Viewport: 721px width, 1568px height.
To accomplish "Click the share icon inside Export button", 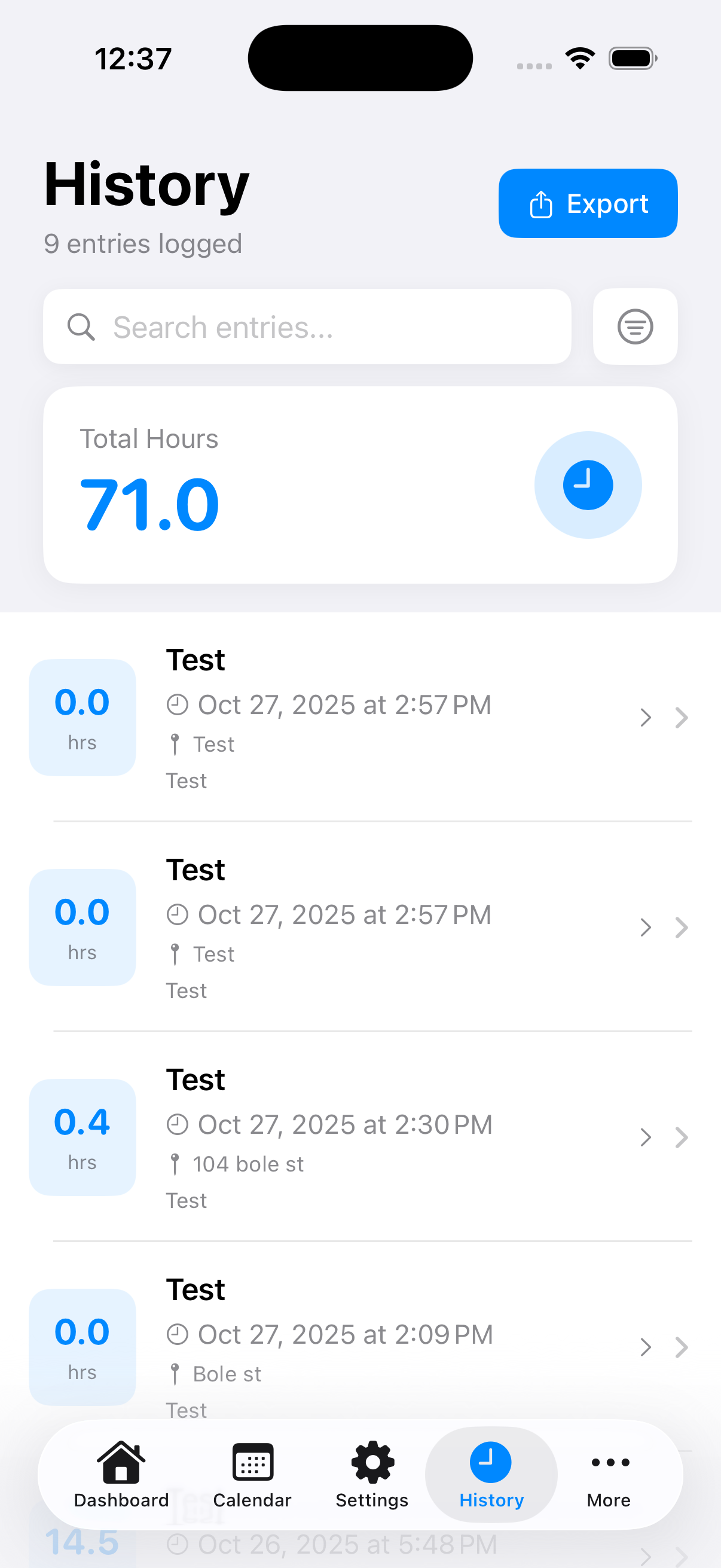I will pyautogui.click(x=541, y=203).
